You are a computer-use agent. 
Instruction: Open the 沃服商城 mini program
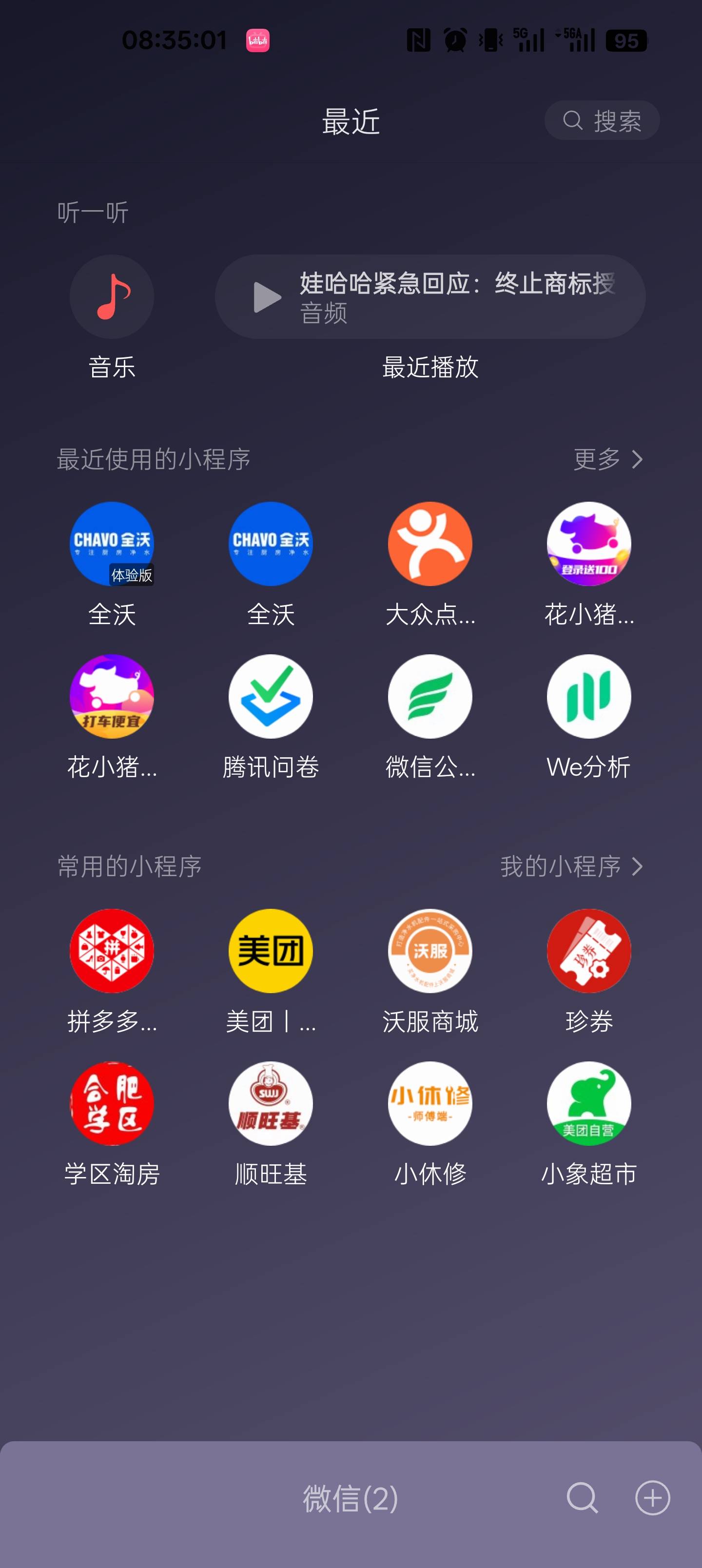(430, 951)
